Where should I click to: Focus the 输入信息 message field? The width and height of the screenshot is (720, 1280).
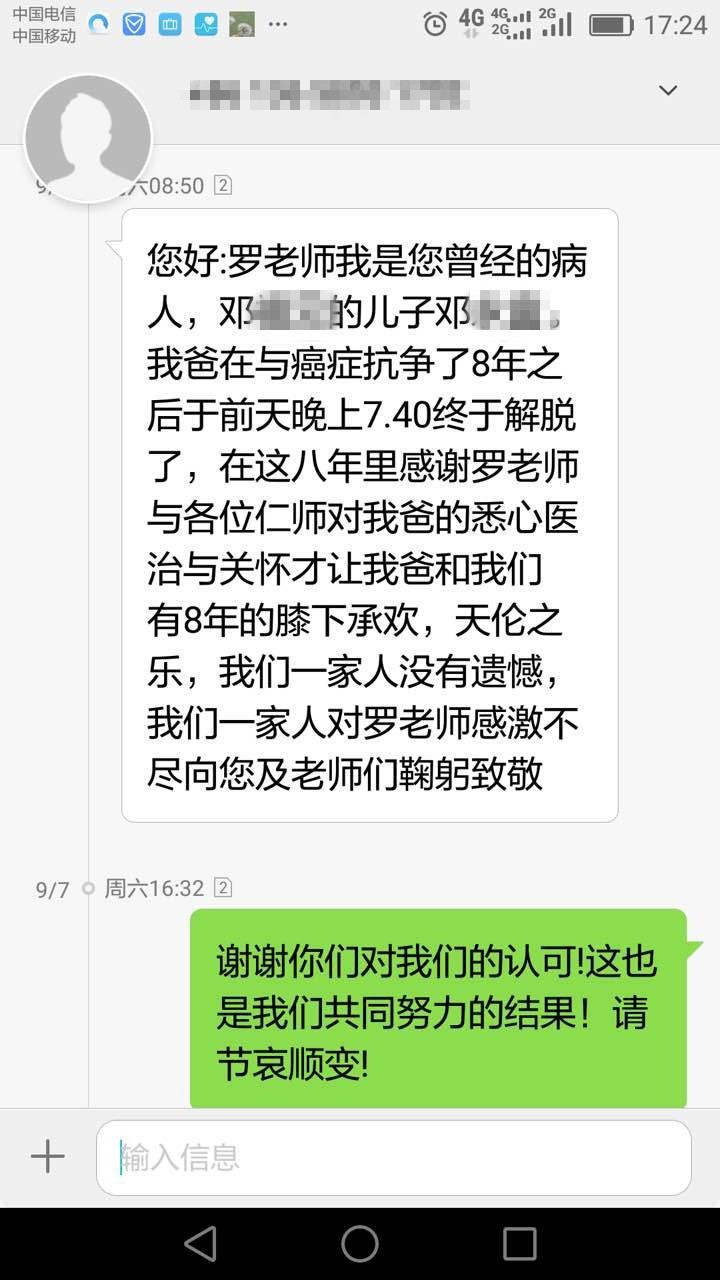coord(393,1157)
